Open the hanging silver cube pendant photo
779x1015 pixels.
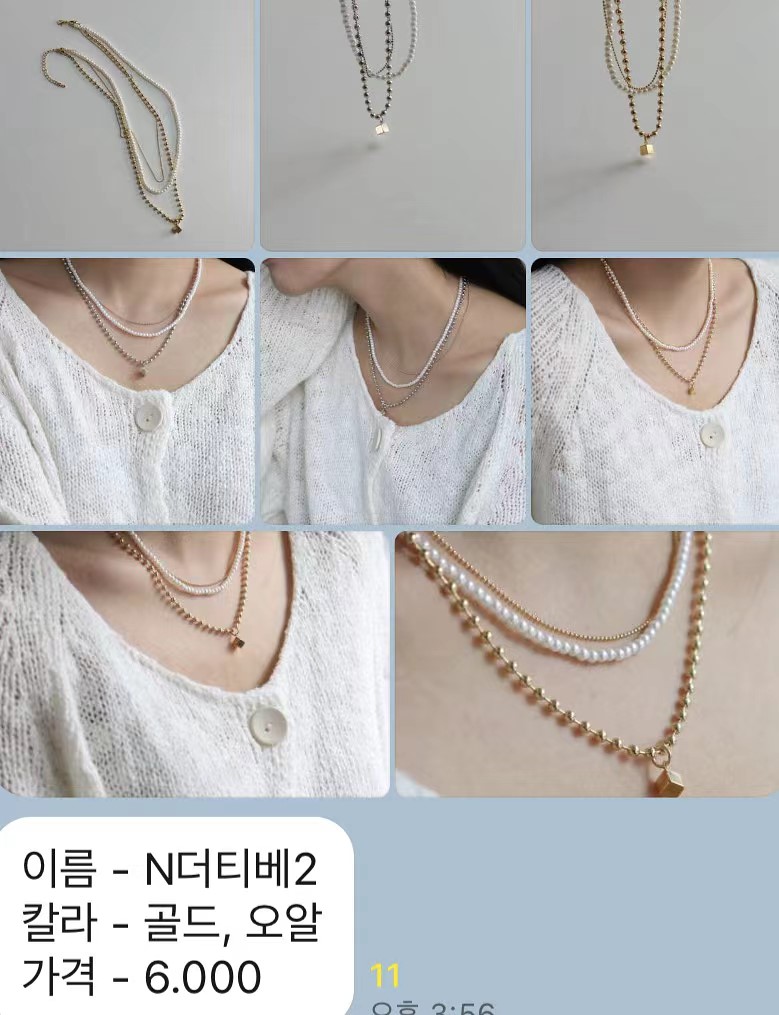[x=392, y=124]
